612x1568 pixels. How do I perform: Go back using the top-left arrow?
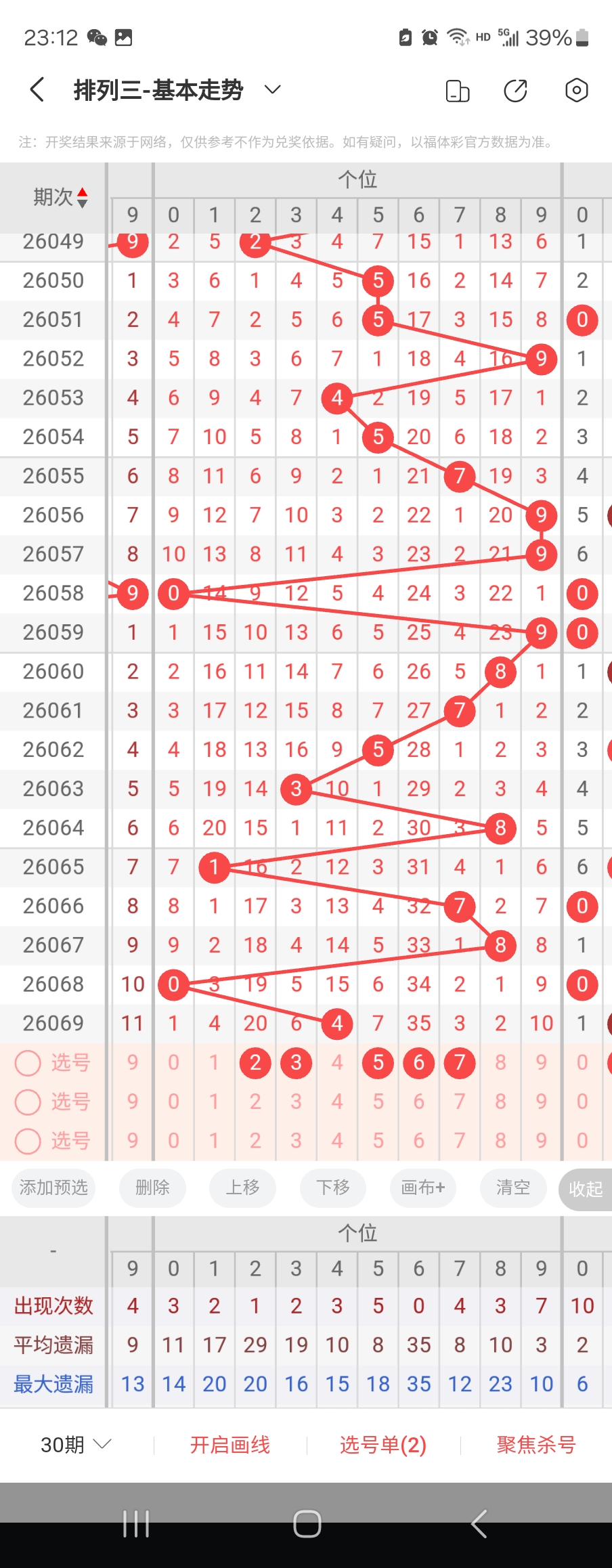(x=38, y=90)
